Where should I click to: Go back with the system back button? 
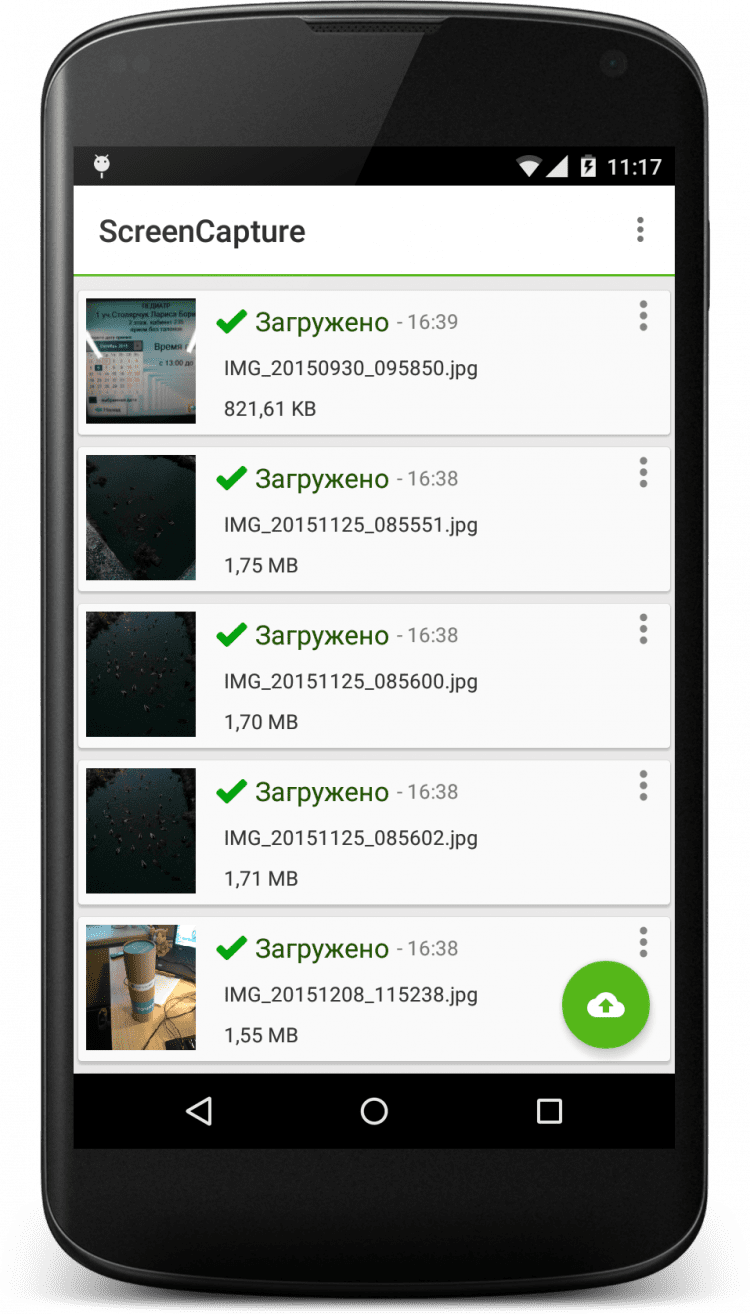tap(200, 1111)
